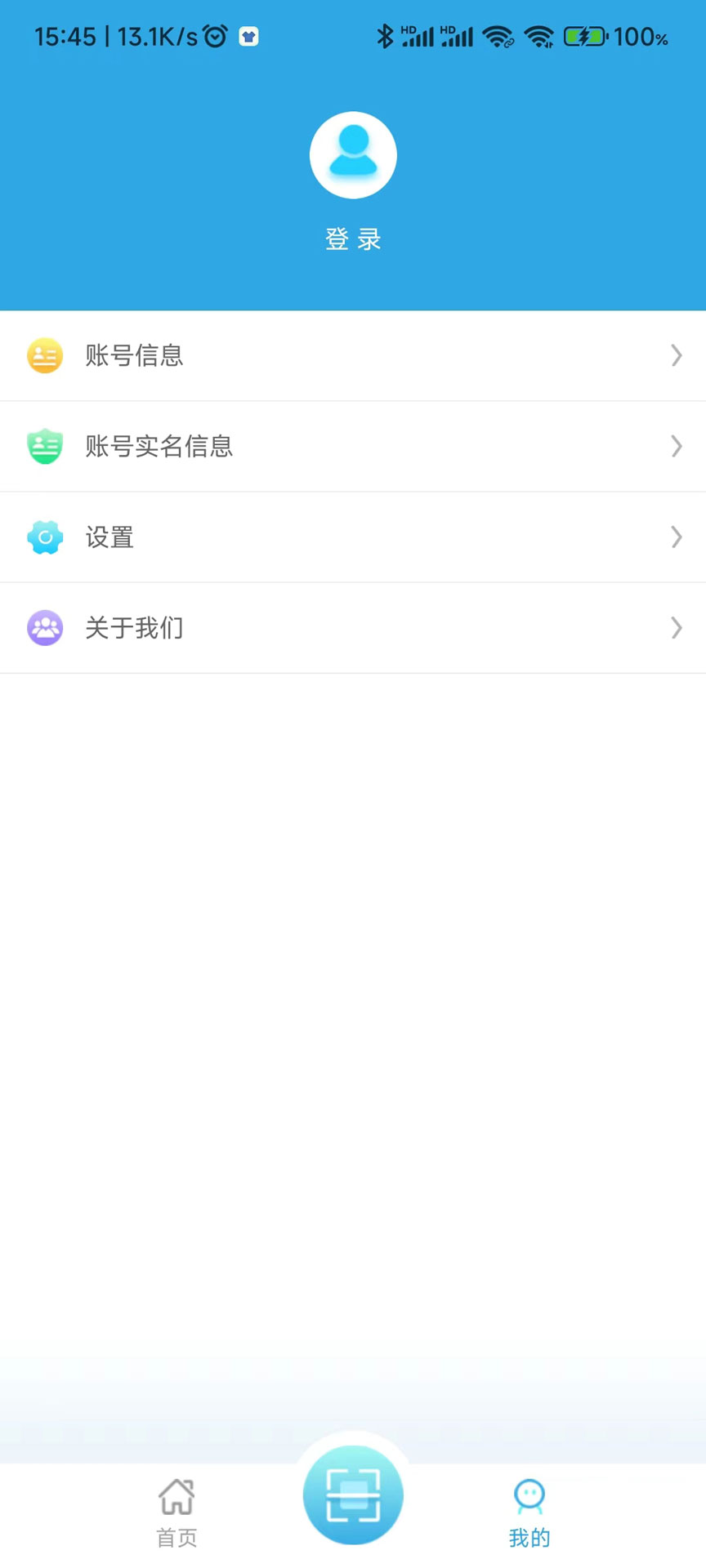Tap the Wi-Fi icon in status bar
This screenshot has height=1568, width=706.
(498, 36)
